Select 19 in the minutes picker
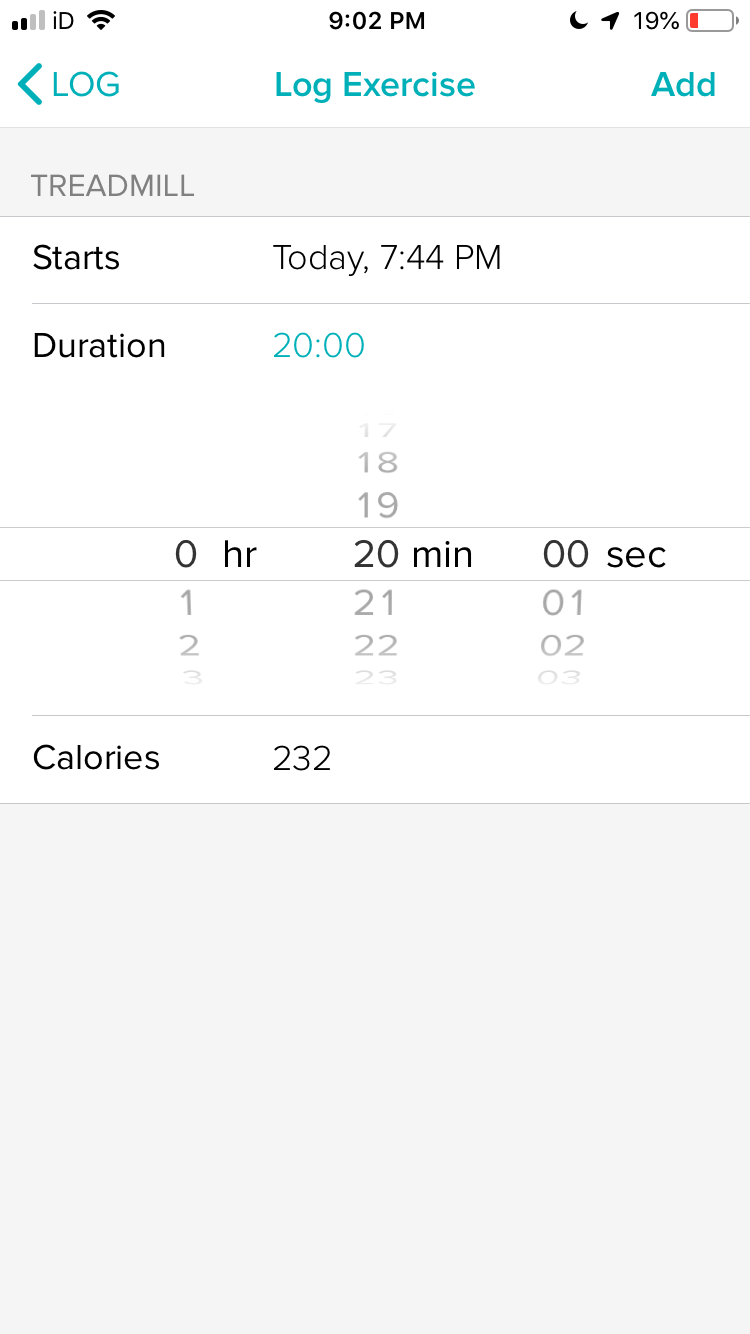 (x=378, y=505)
